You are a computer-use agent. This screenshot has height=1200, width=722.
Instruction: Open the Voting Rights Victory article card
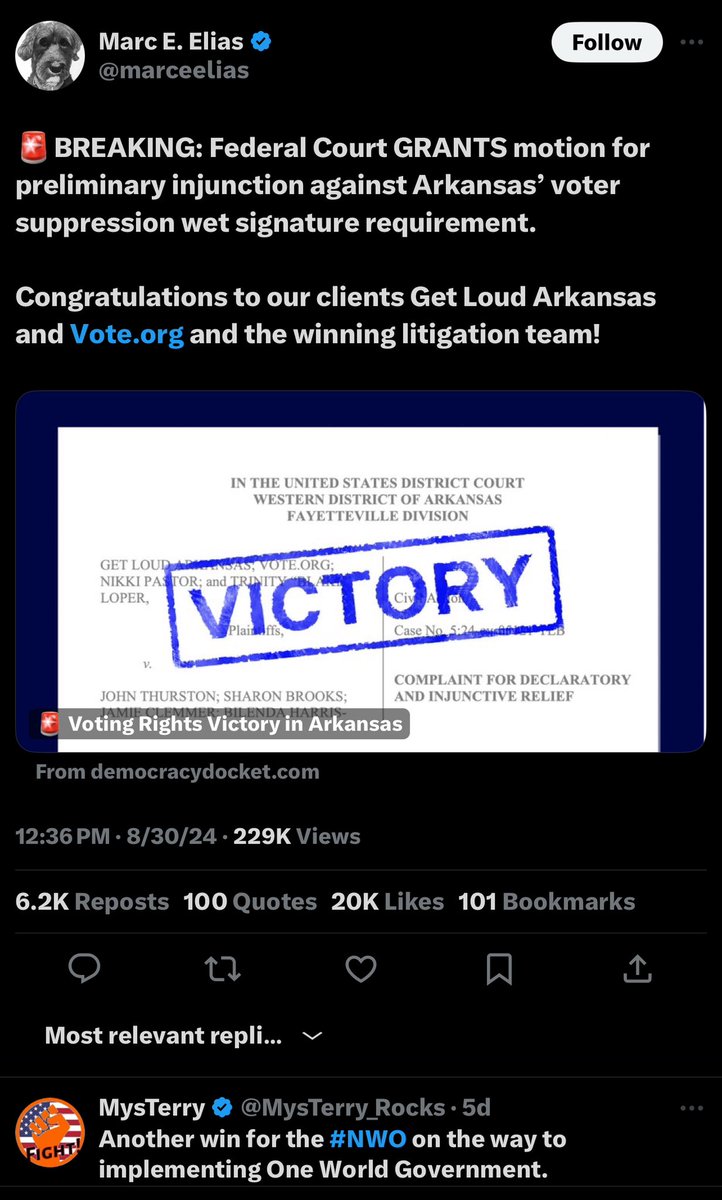pos(360,571)
